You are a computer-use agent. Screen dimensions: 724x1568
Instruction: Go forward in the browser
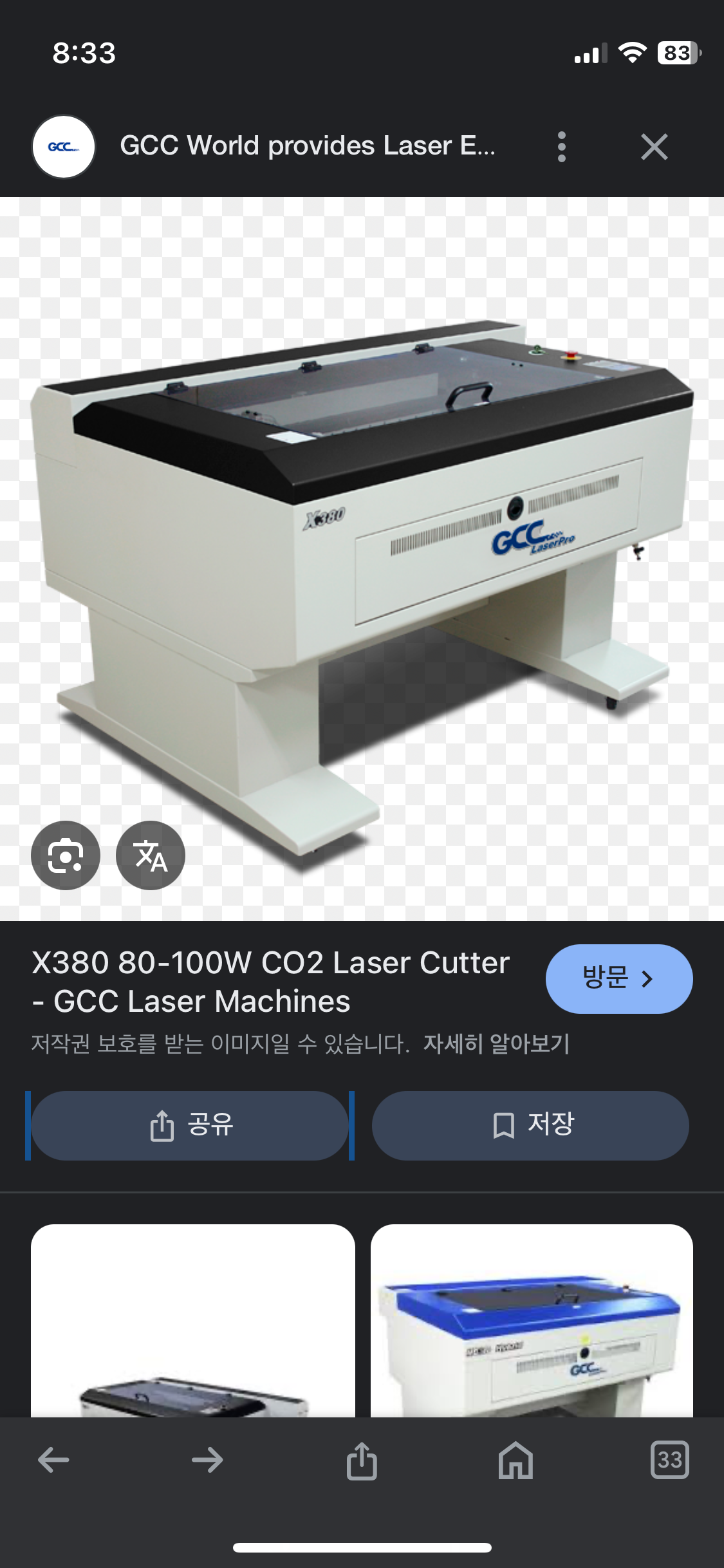[207, 1460]
